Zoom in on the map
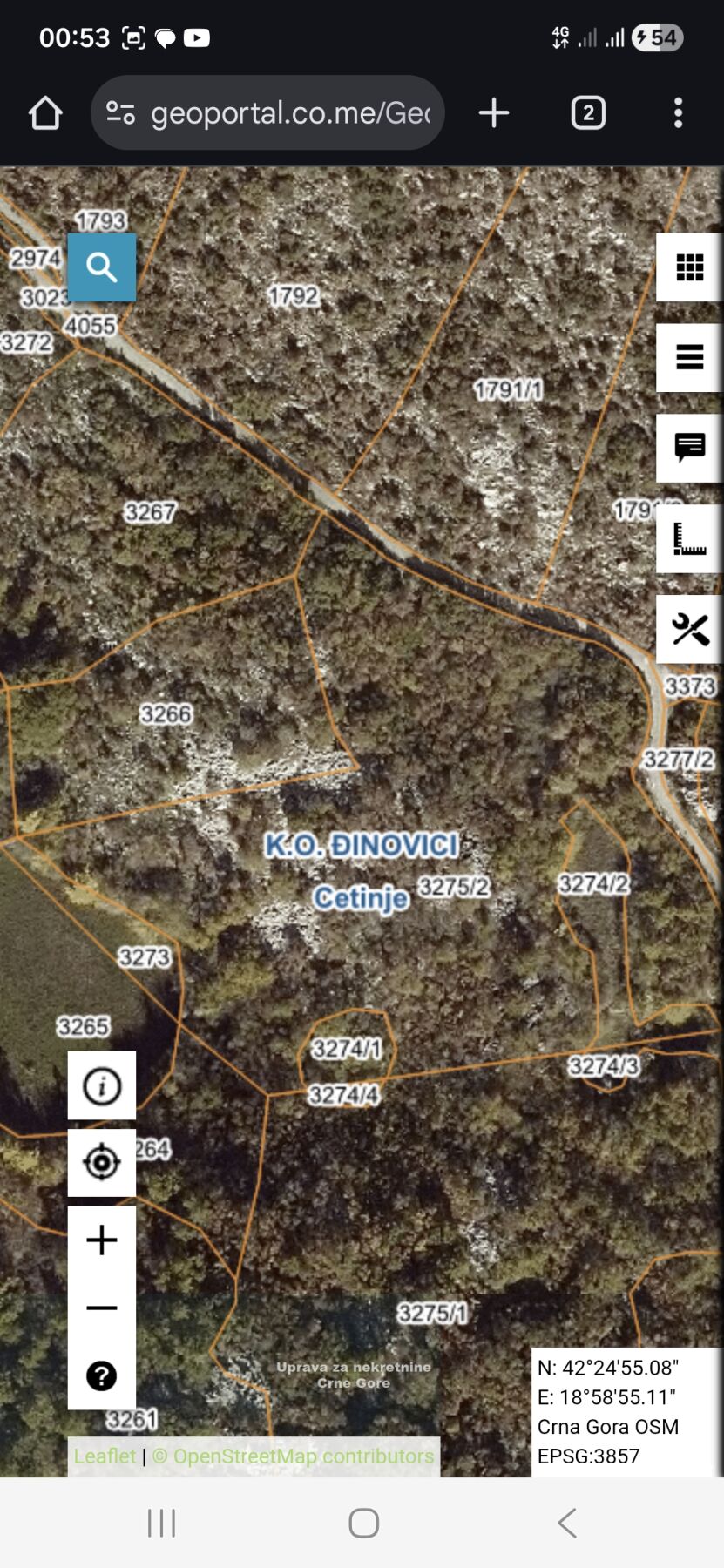The height and width of the screenshot is (1568, 724). click(102, 1240)
